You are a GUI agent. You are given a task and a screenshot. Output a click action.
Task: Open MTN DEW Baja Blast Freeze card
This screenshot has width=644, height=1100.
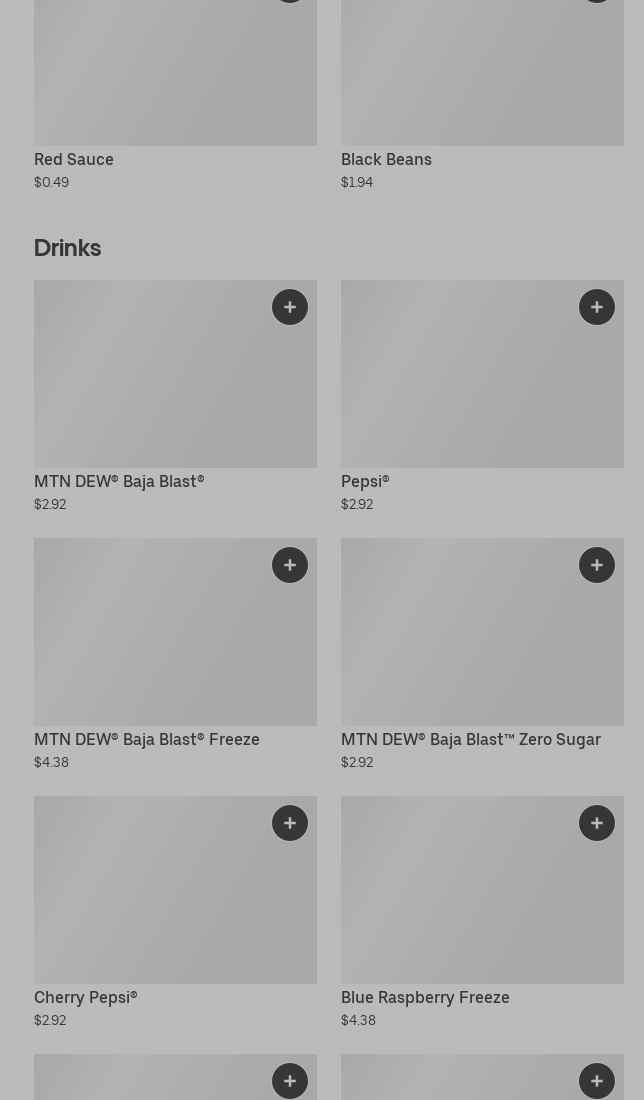point(147,739)
